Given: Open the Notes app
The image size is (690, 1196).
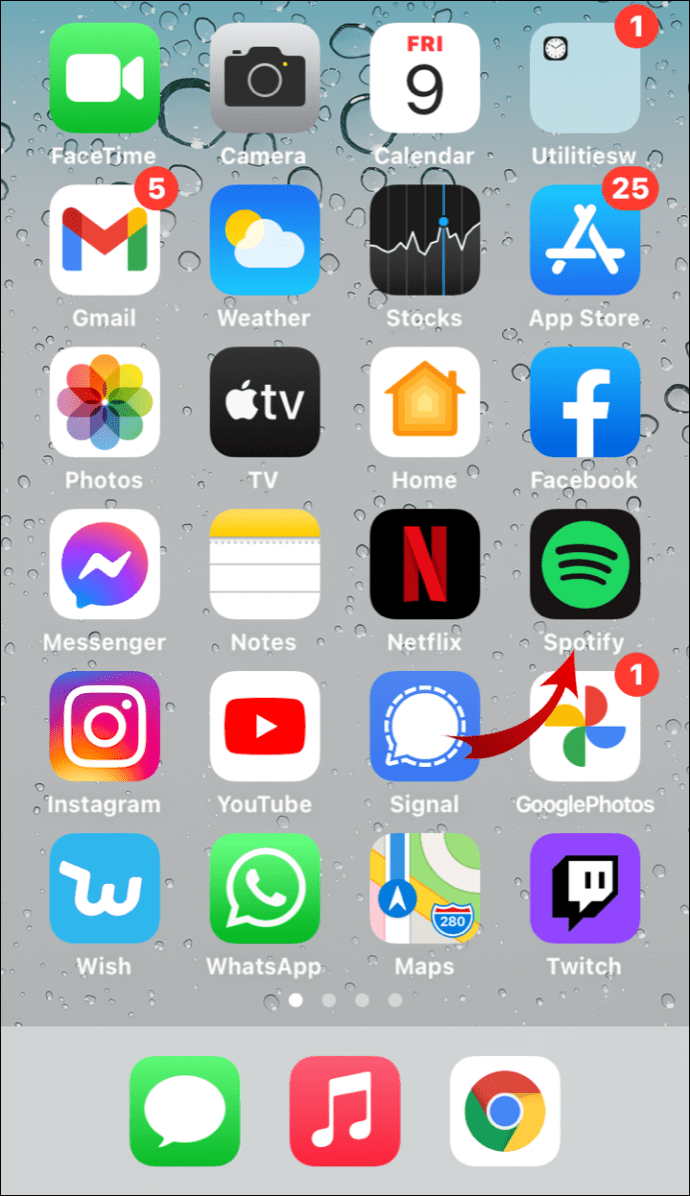Looking at the screenshot, I should coord(265,564).
